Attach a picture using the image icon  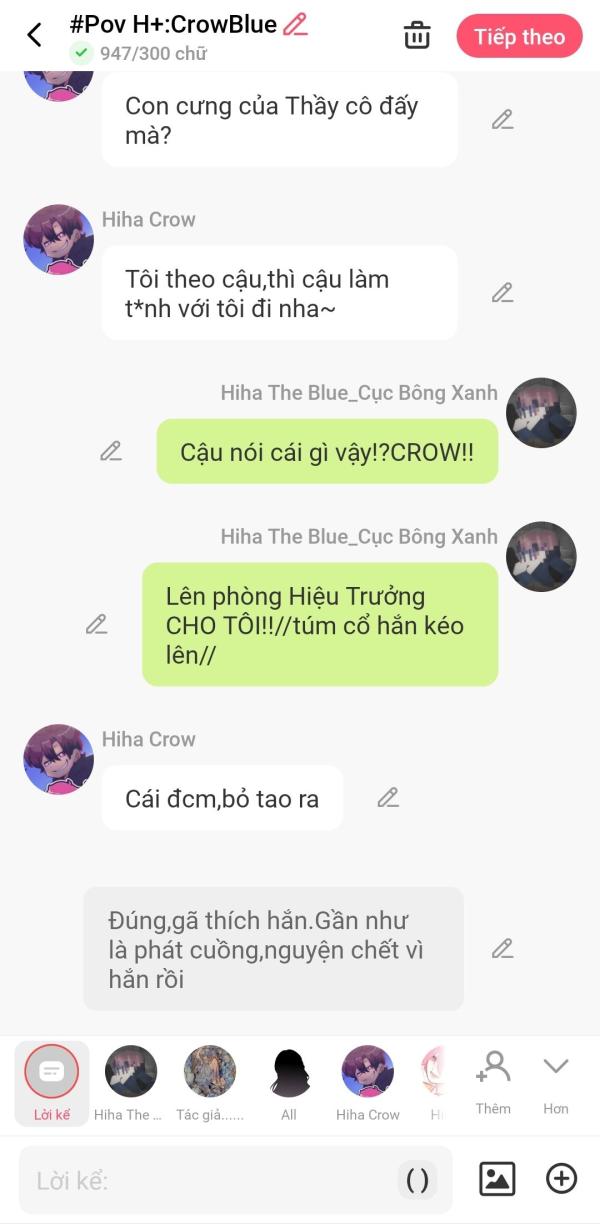coord(497,1179)
